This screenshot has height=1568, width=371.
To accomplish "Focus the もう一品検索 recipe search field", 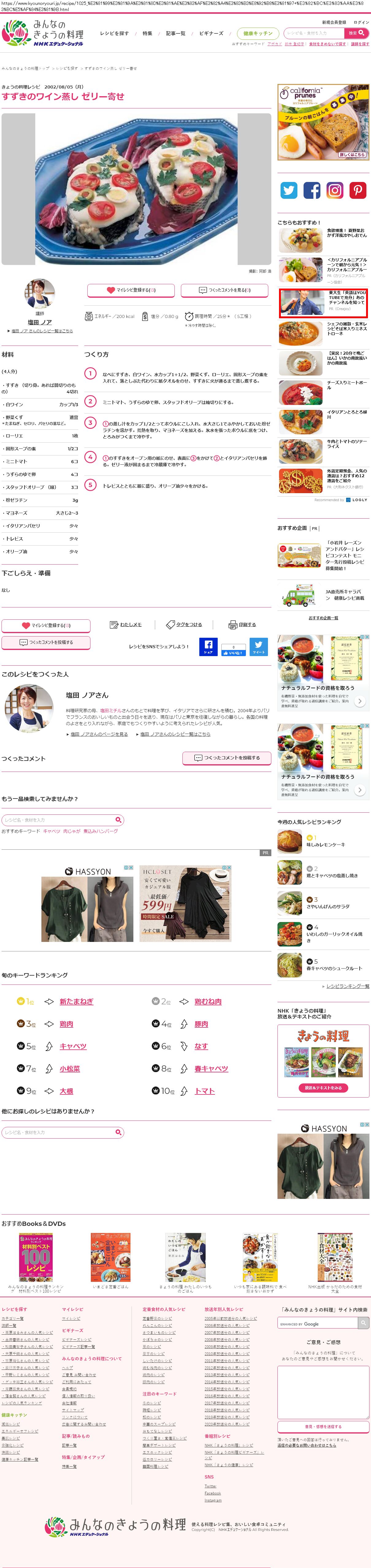I will point(59,820).
